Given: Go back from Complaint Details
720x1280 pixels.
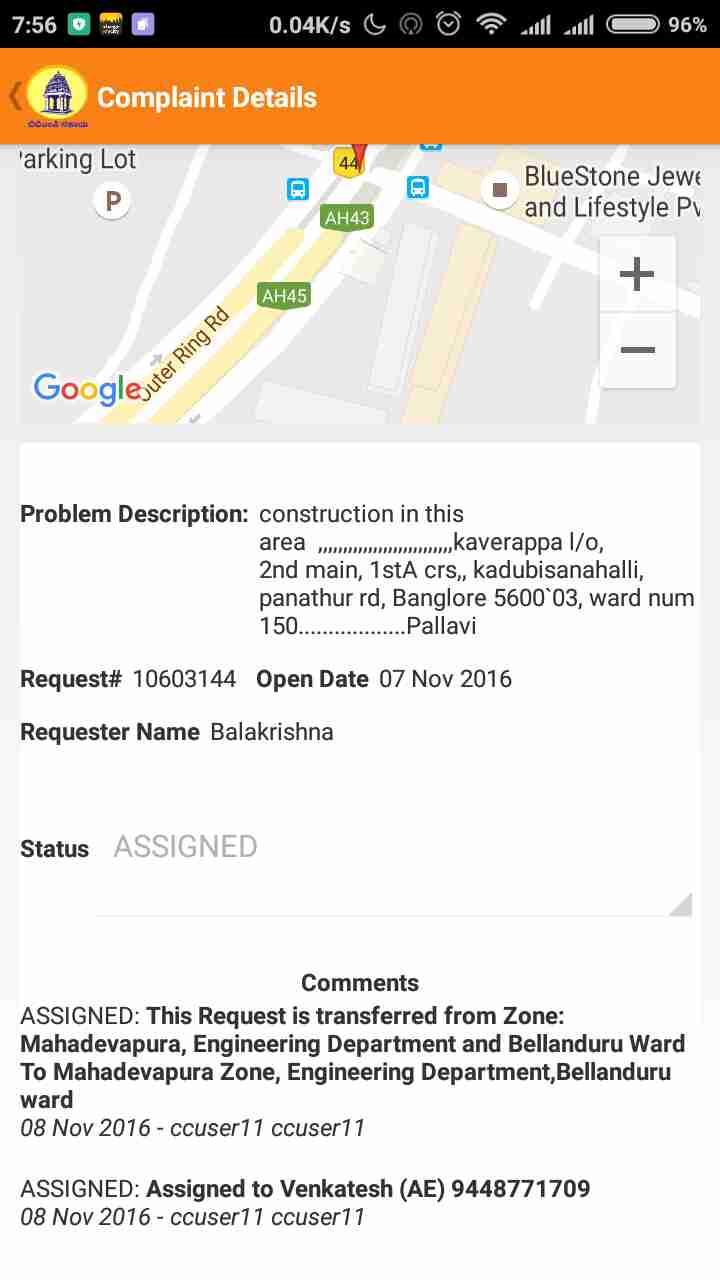Looking at the screenshot, I should pos(16,97).
